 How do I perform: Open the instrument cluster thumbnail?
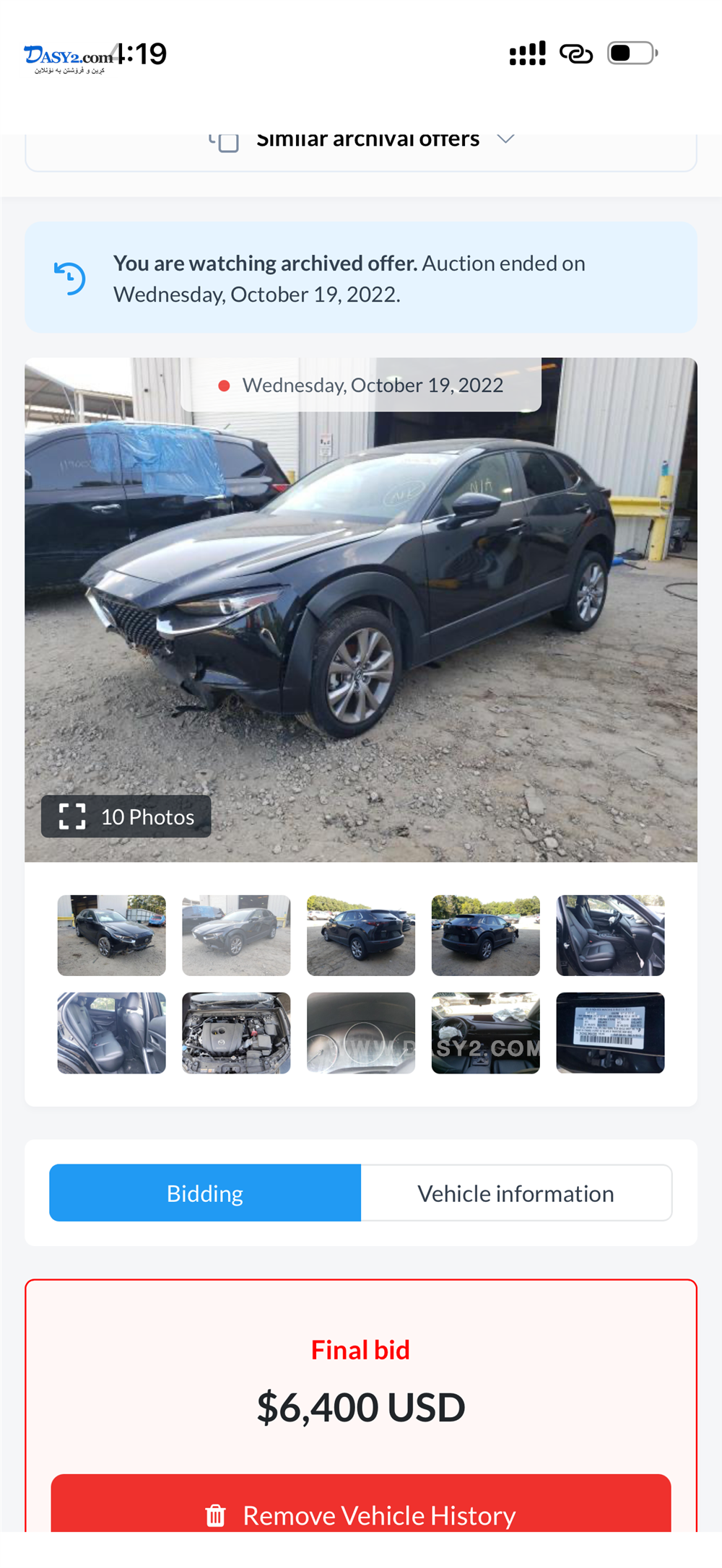(x=361, y=1032)
